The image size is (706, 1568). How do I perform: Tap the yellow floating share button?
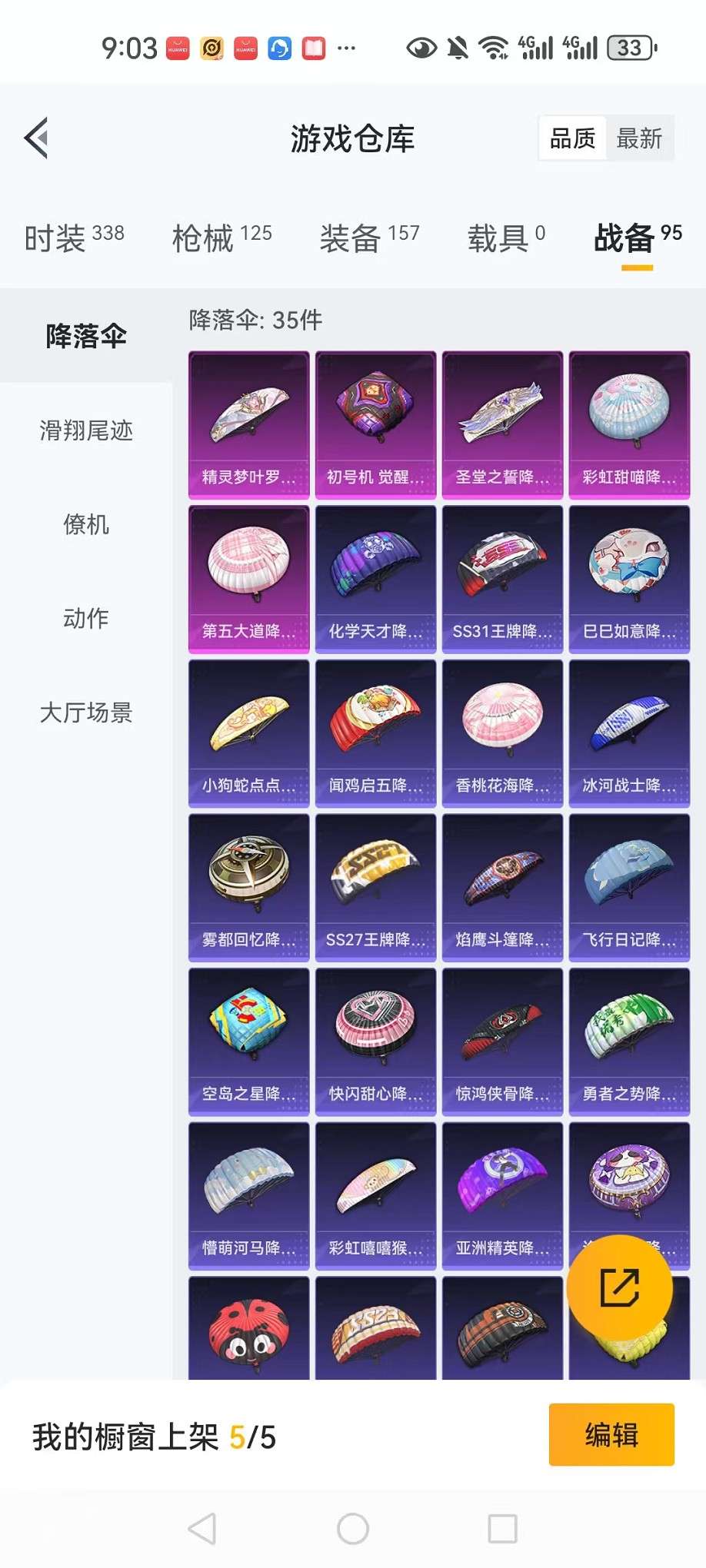click(620, 1287)
